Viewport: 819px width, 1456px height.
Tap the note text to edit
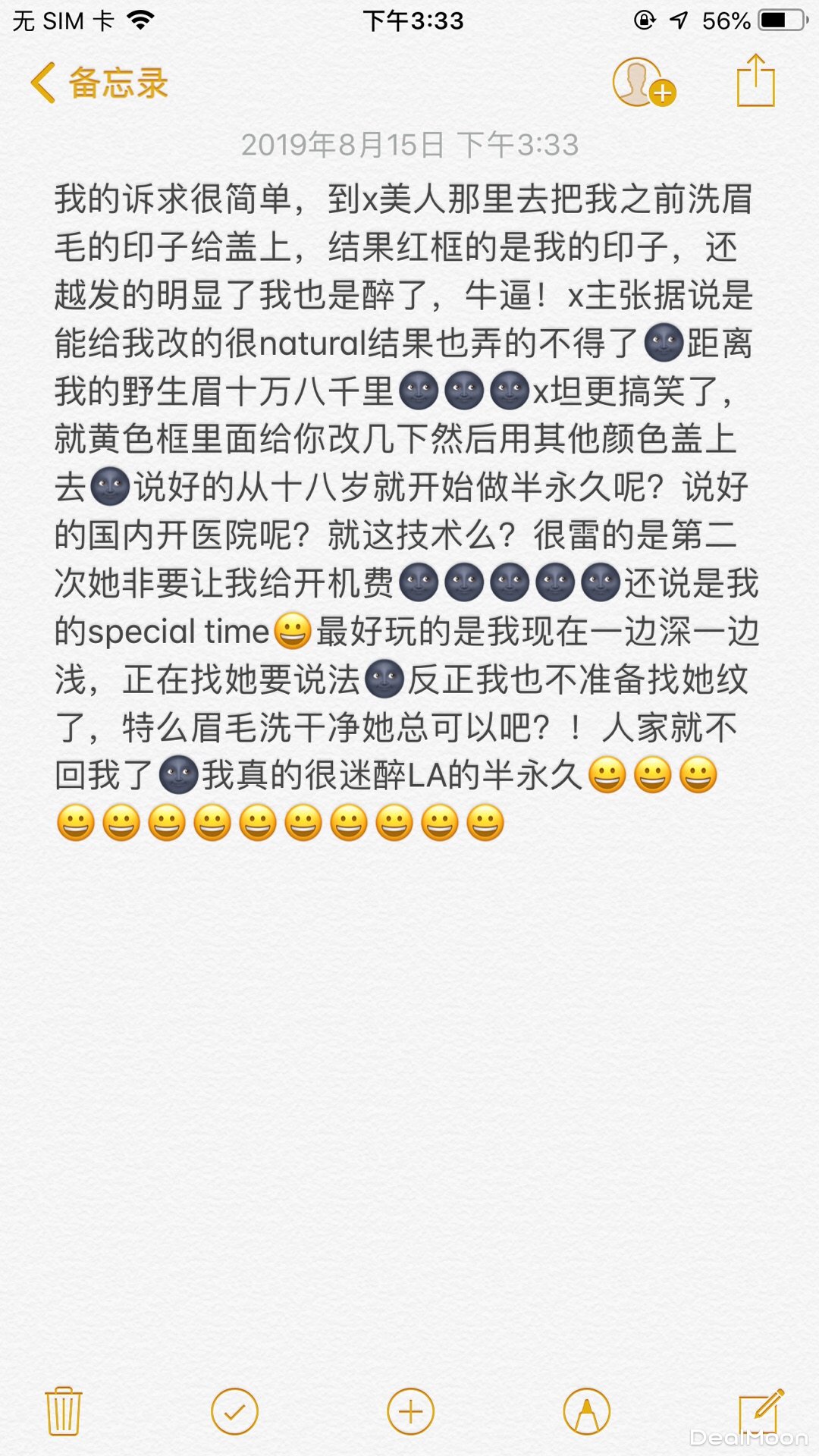406,487
